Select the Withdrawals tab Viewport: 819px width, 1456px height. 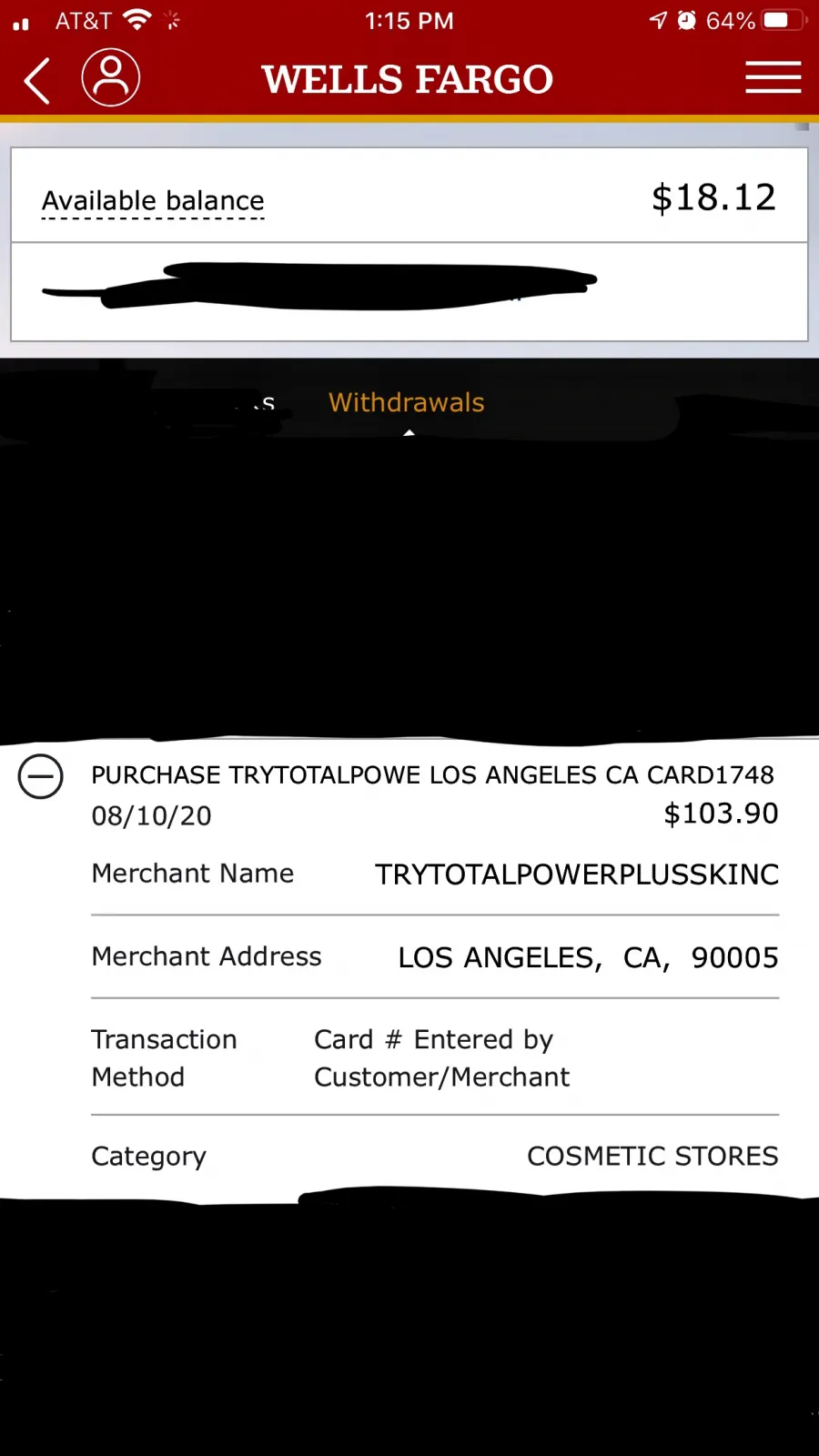[x=406, y=402]
